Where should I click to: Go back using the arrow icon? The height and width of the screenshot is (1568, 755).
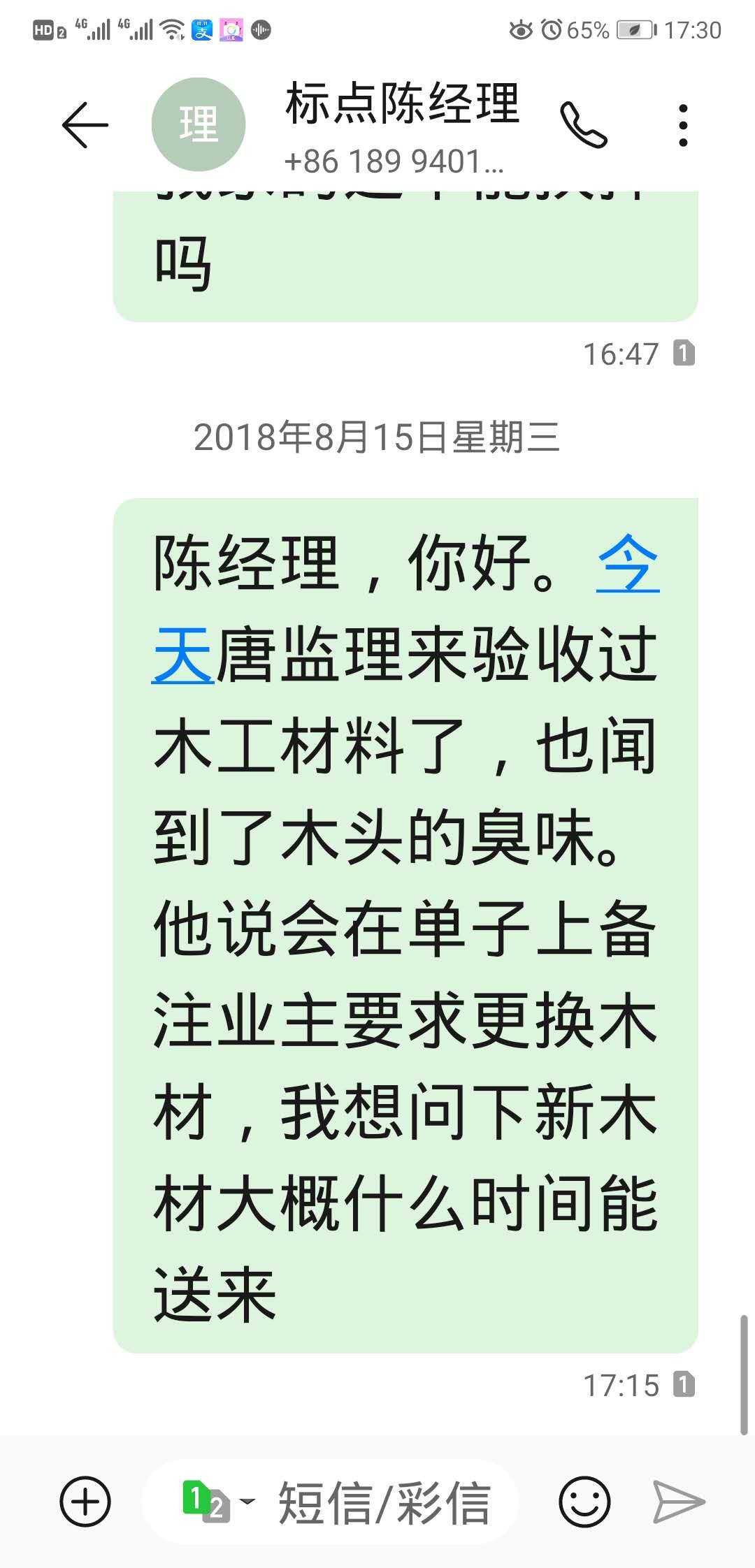[x=85, y=125]
